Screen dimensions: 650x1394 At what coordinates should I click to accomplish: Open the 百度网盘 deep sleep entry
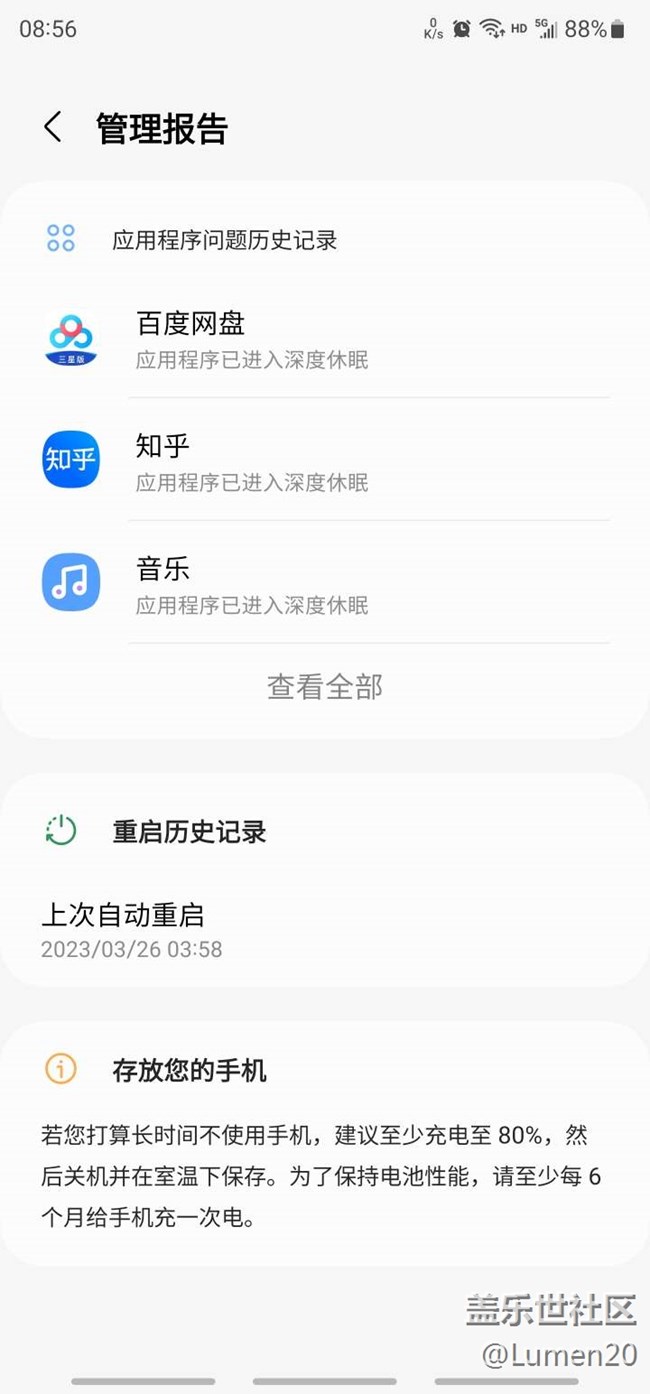[x=325, y=340]
